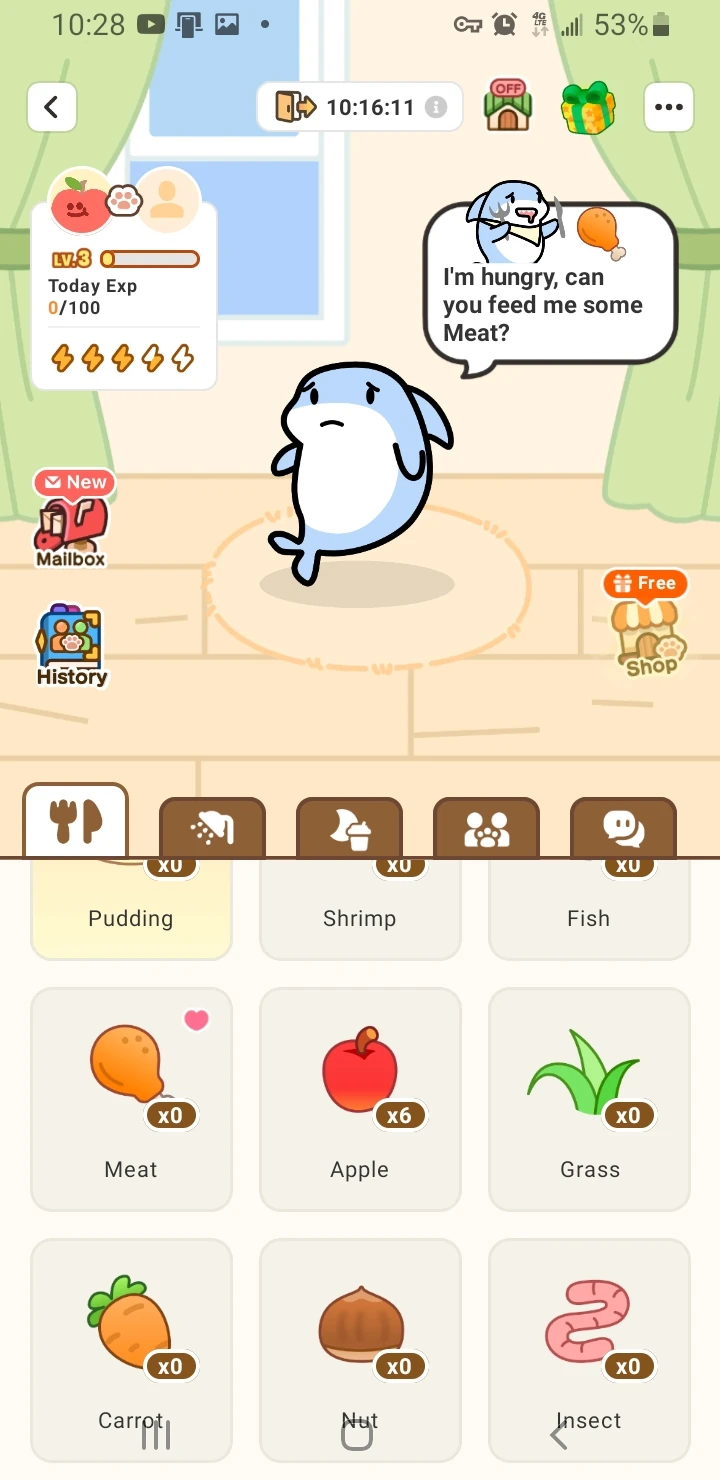Open the Mailbox with new mail

click(72, 520)
